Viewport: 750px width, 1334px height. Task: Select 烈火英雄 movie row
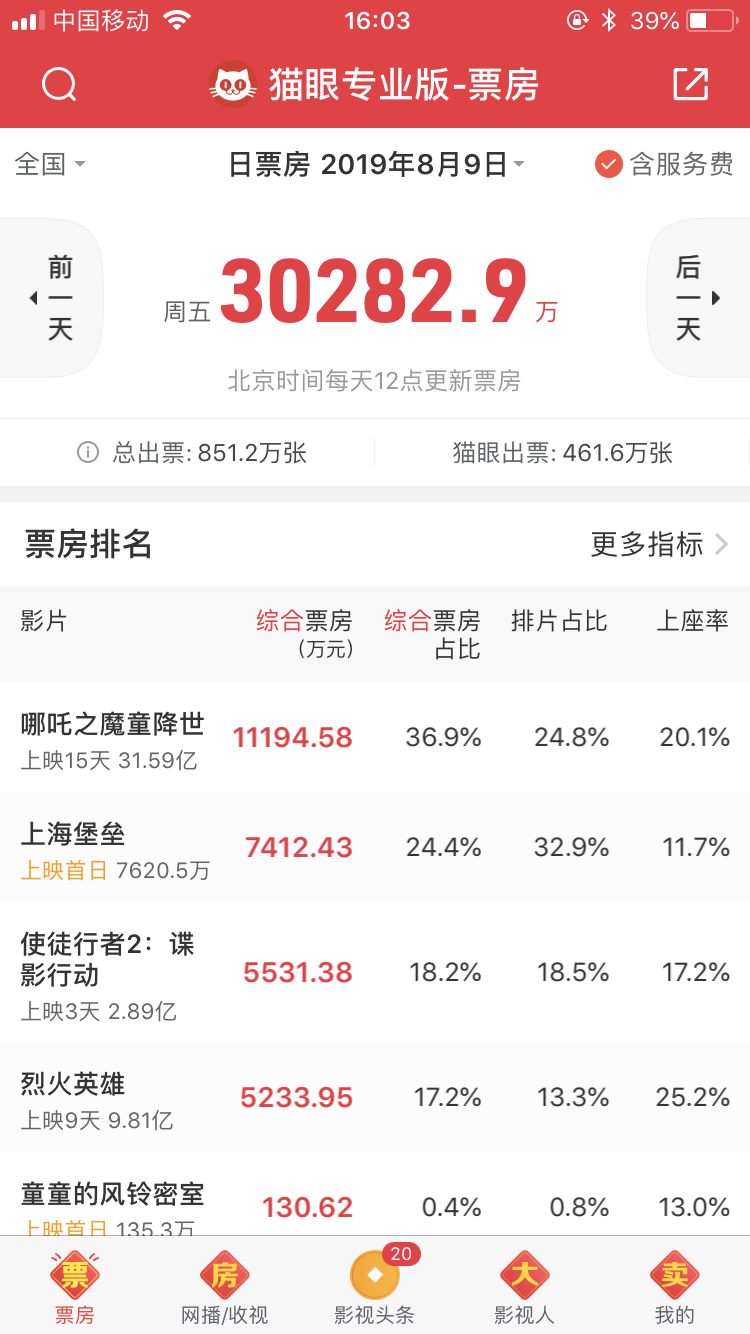pyautogui.click(x=375, y=1098)
